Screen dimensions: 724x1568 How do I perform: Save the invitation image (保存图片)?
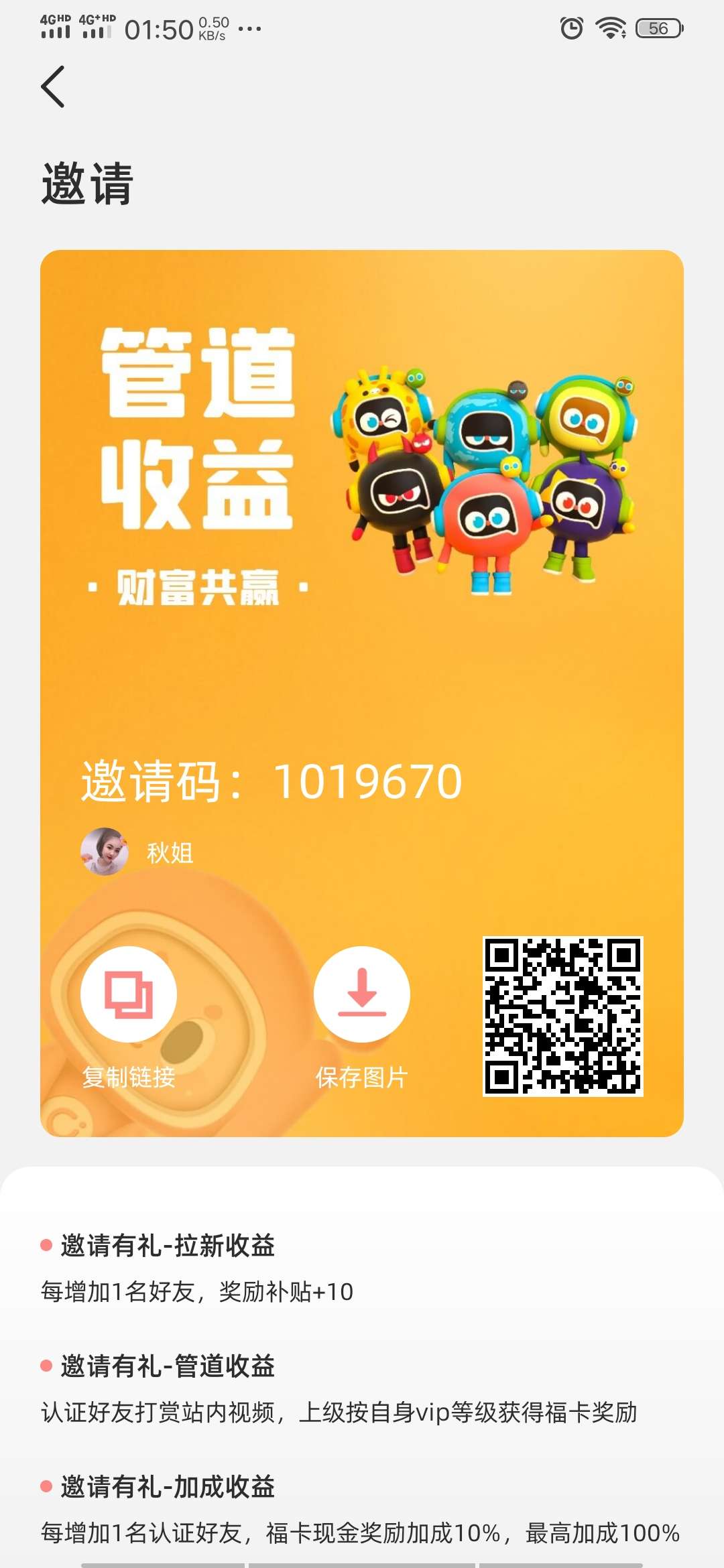(362, 994)
